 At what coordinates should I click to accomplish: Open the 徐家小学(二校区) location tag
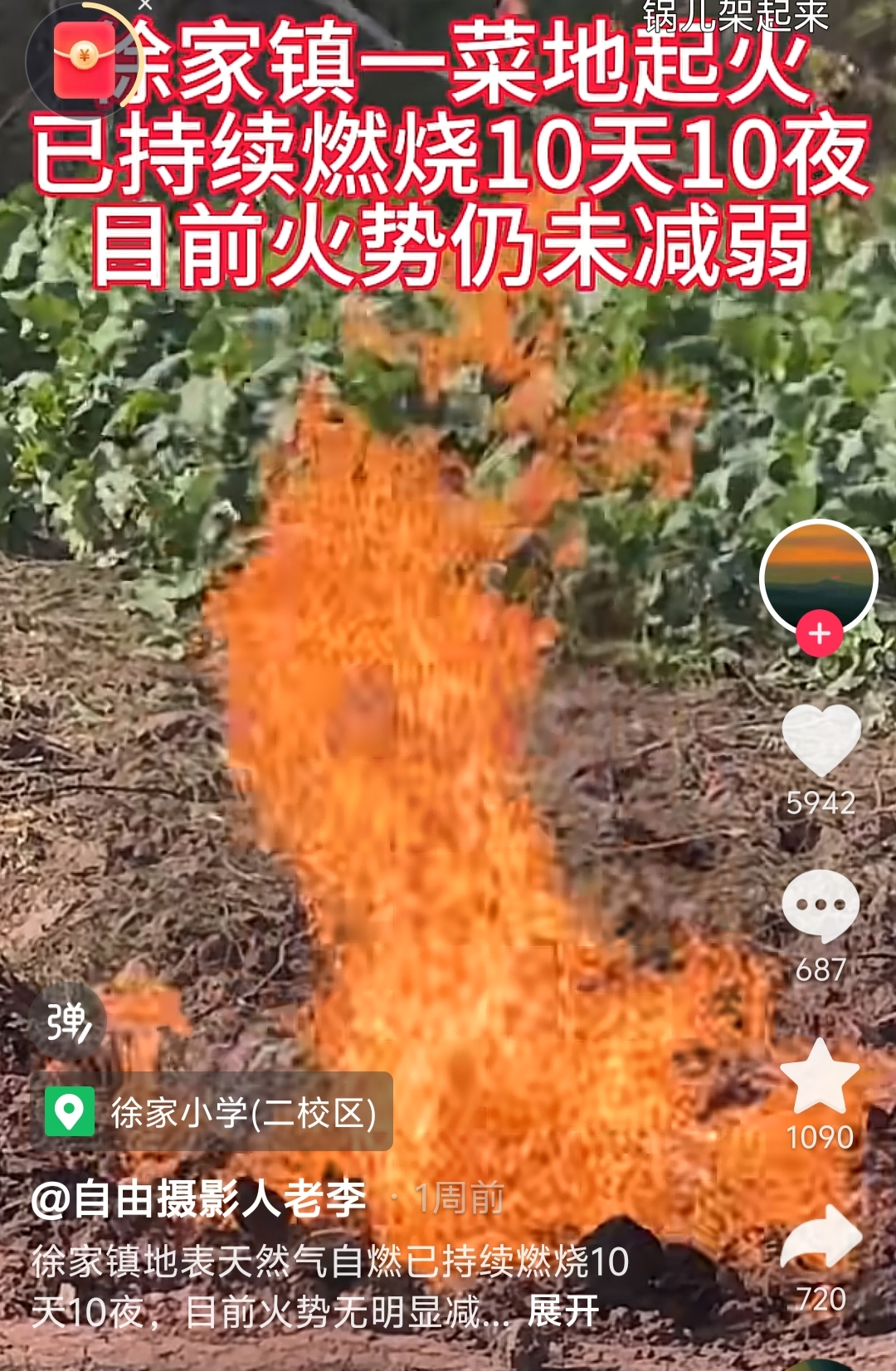pos(212,1112)
